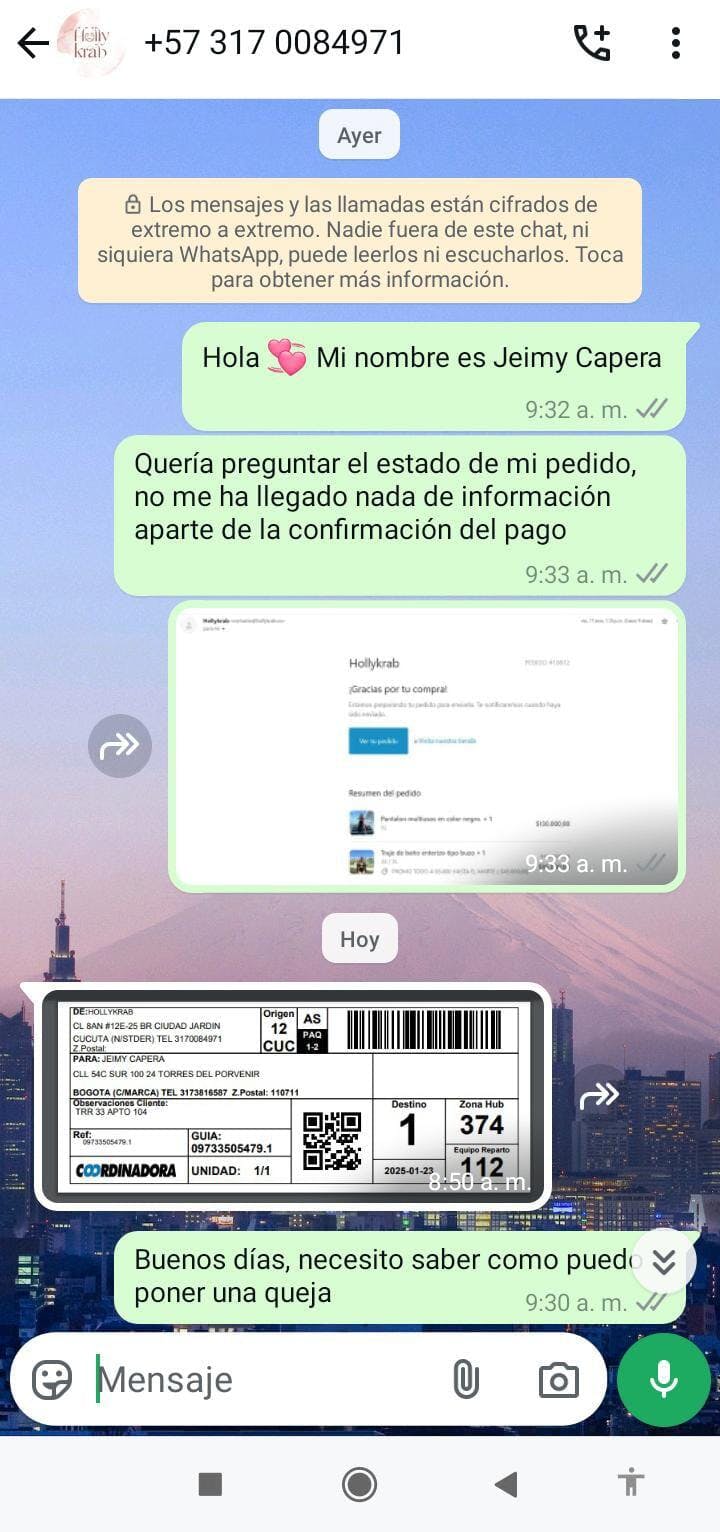Open the recent apps view

[210, 1484]
